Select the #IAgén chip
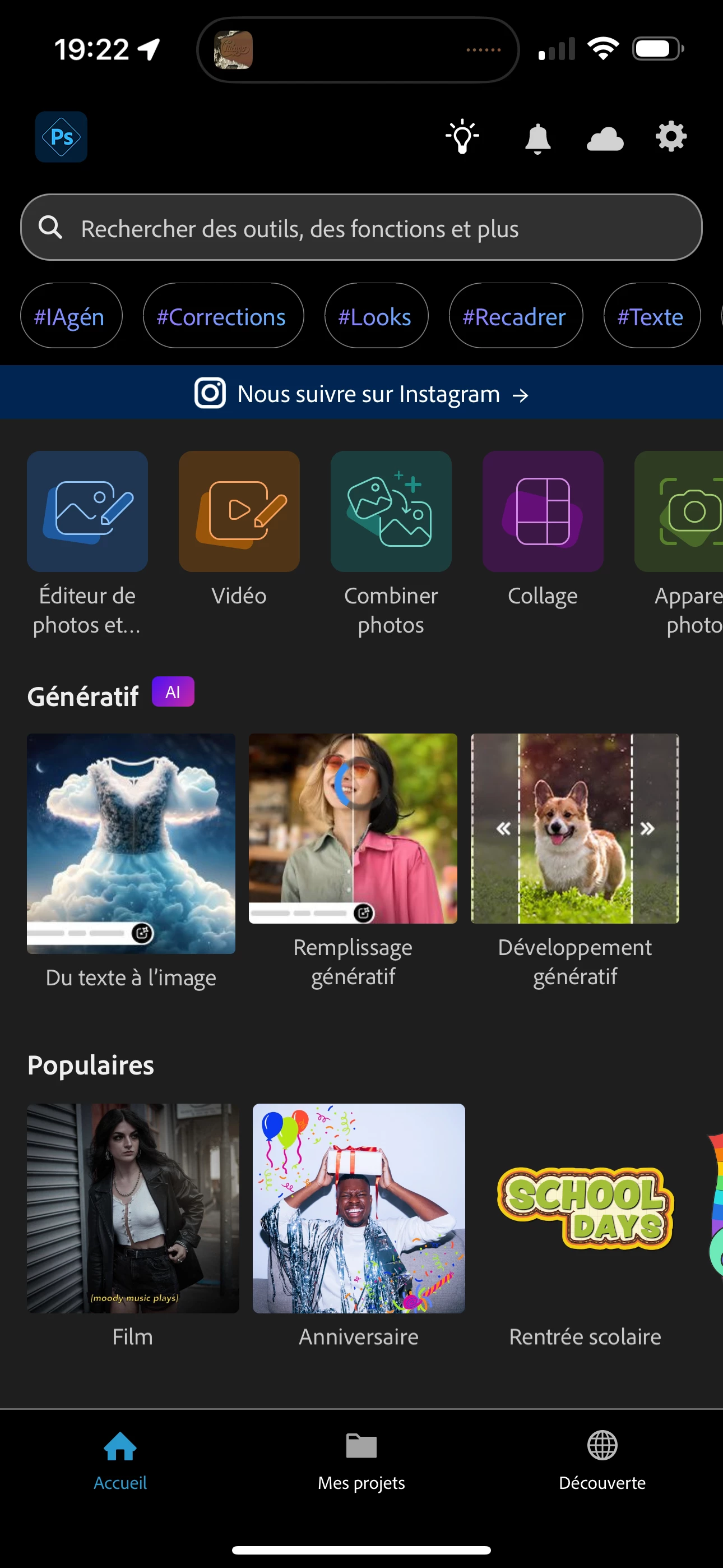This screenshot has width=723, height=1568. click(x=71, y=316)
